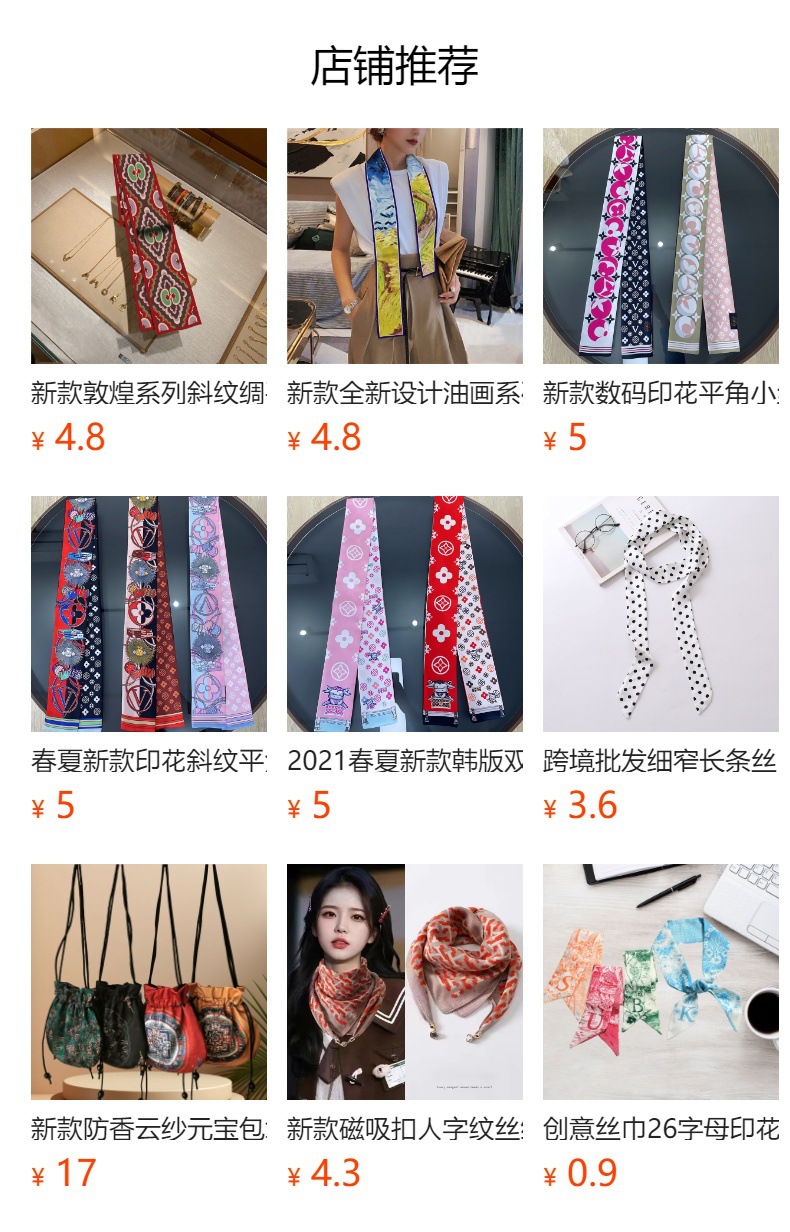Select the 春夏新款印花斜纹 scarf card

(148, 614)
